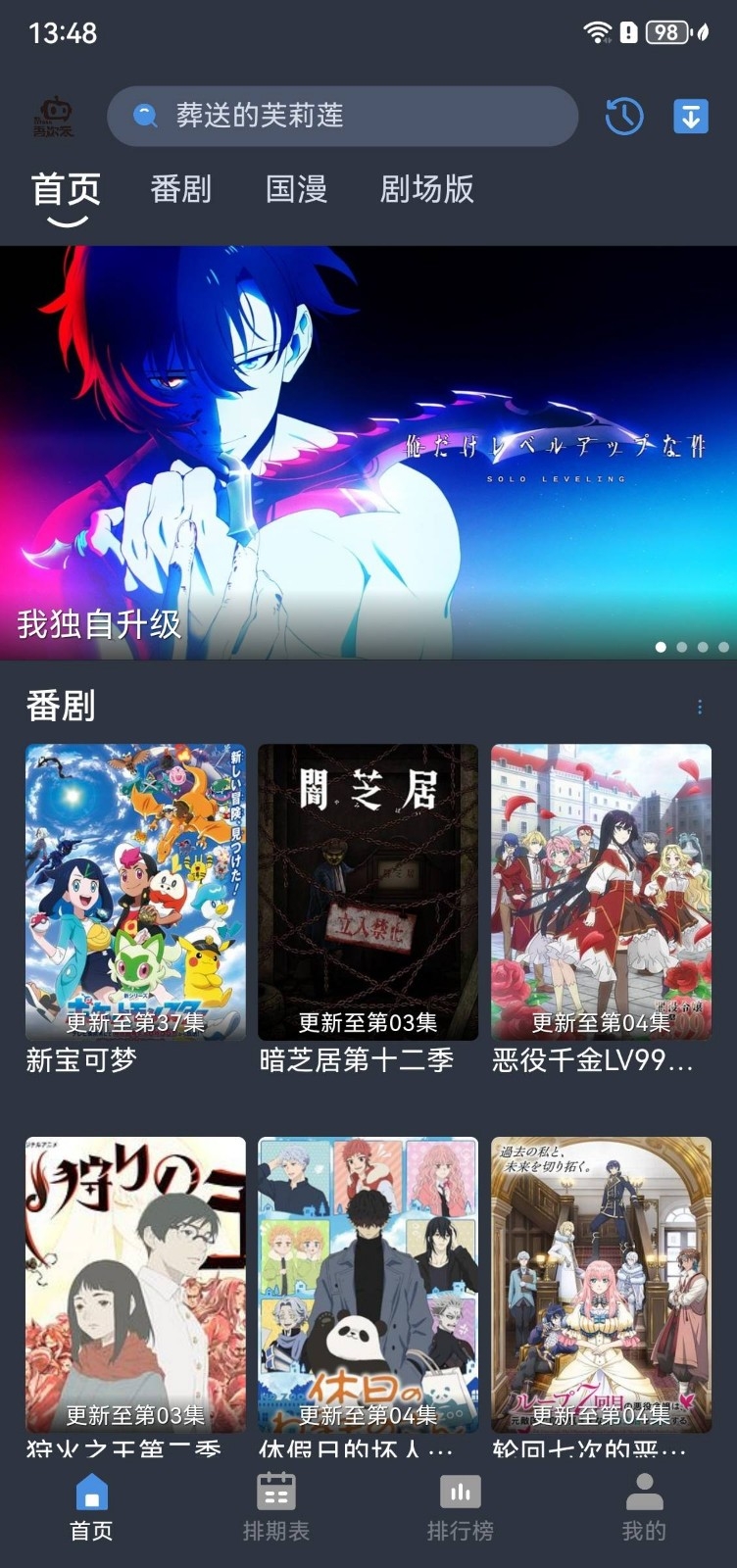Open the 我独自升级 featured banner
The image size is (737, 1568).
tap(368, 452)
